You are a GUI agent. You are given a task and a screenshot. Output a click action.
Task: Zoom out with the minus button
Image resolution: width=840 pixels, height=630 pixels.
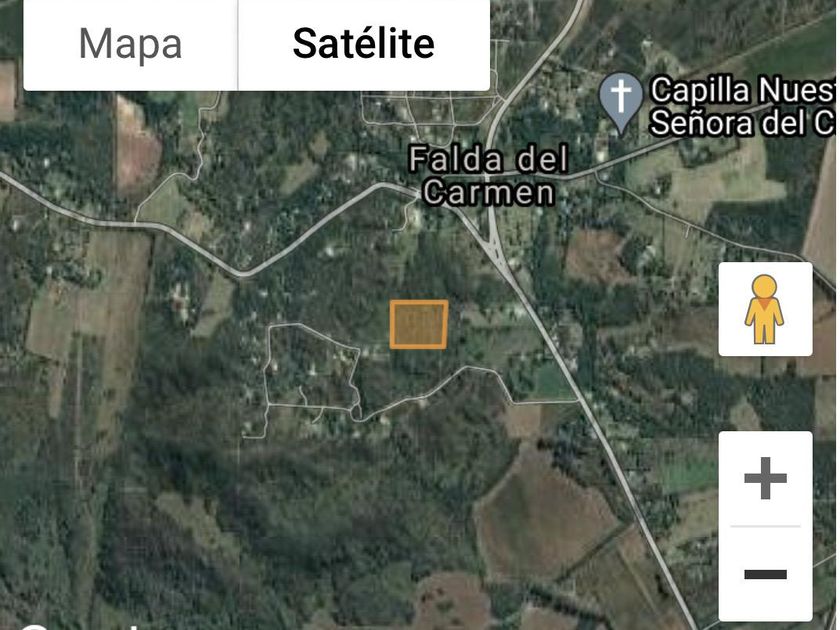(765, 574)
